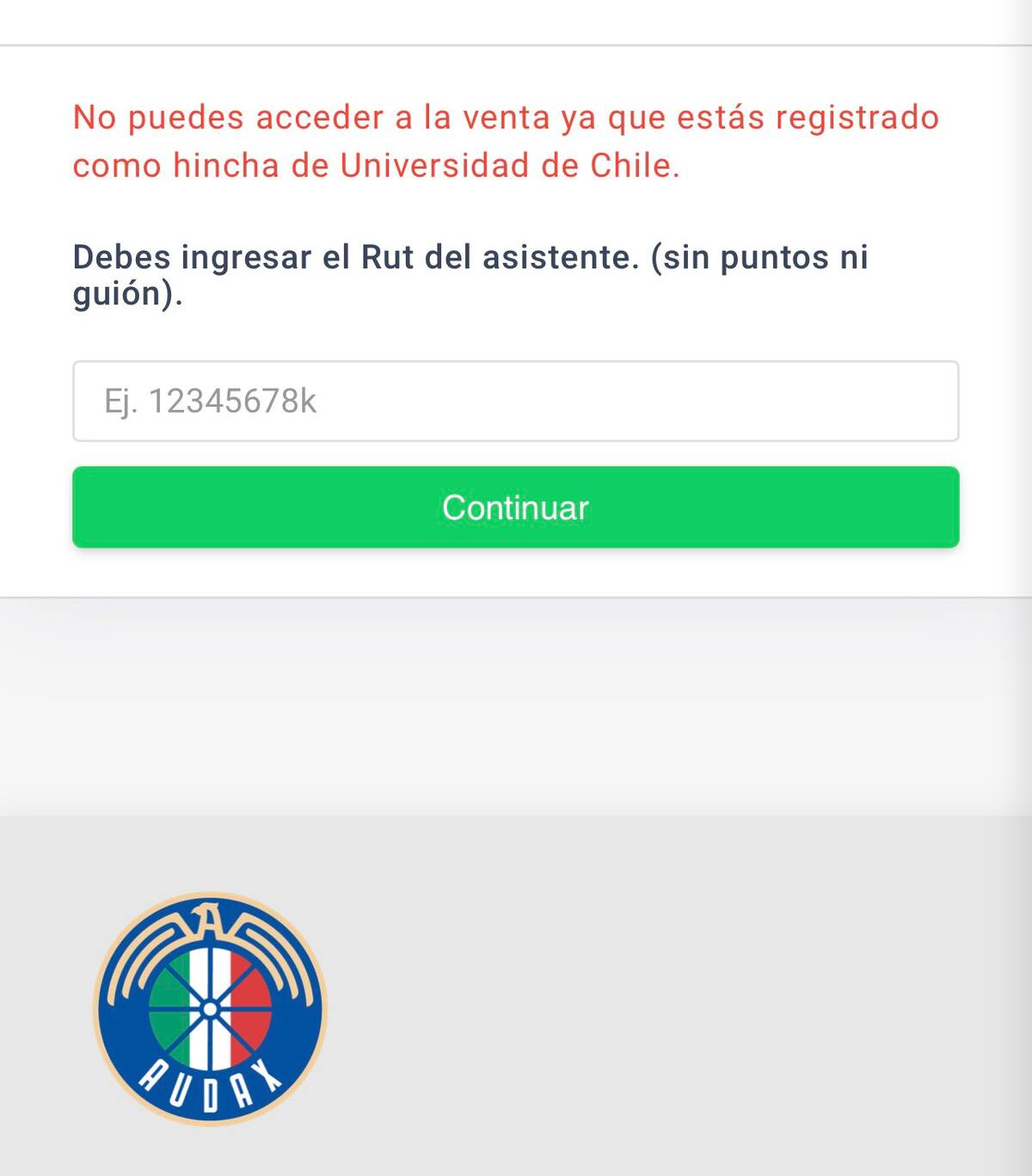Click the Continuar label text
Screen dimensions: 1032x1176
click(516, 507)
